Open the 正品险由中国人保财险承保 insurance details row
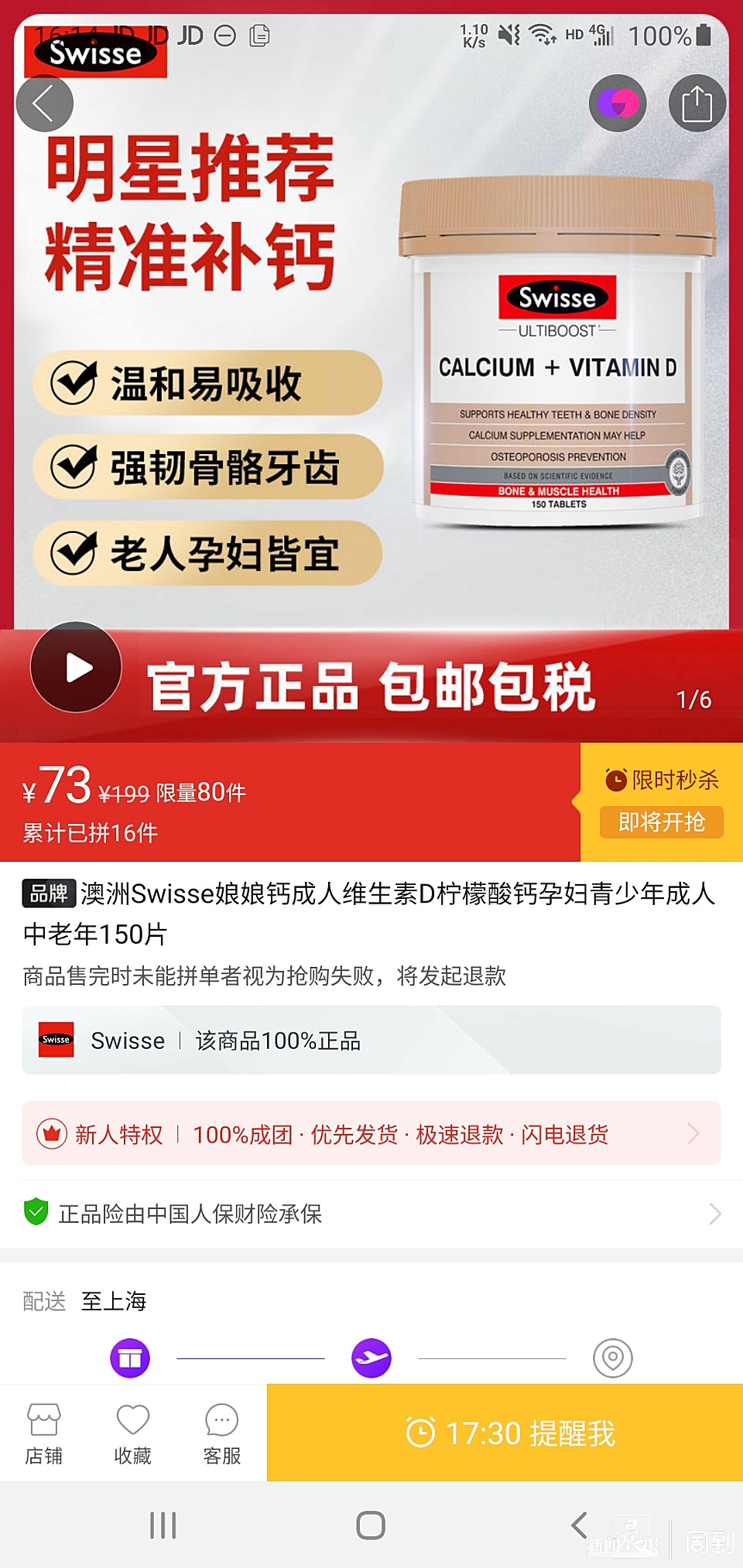 tap(371, 1214)
